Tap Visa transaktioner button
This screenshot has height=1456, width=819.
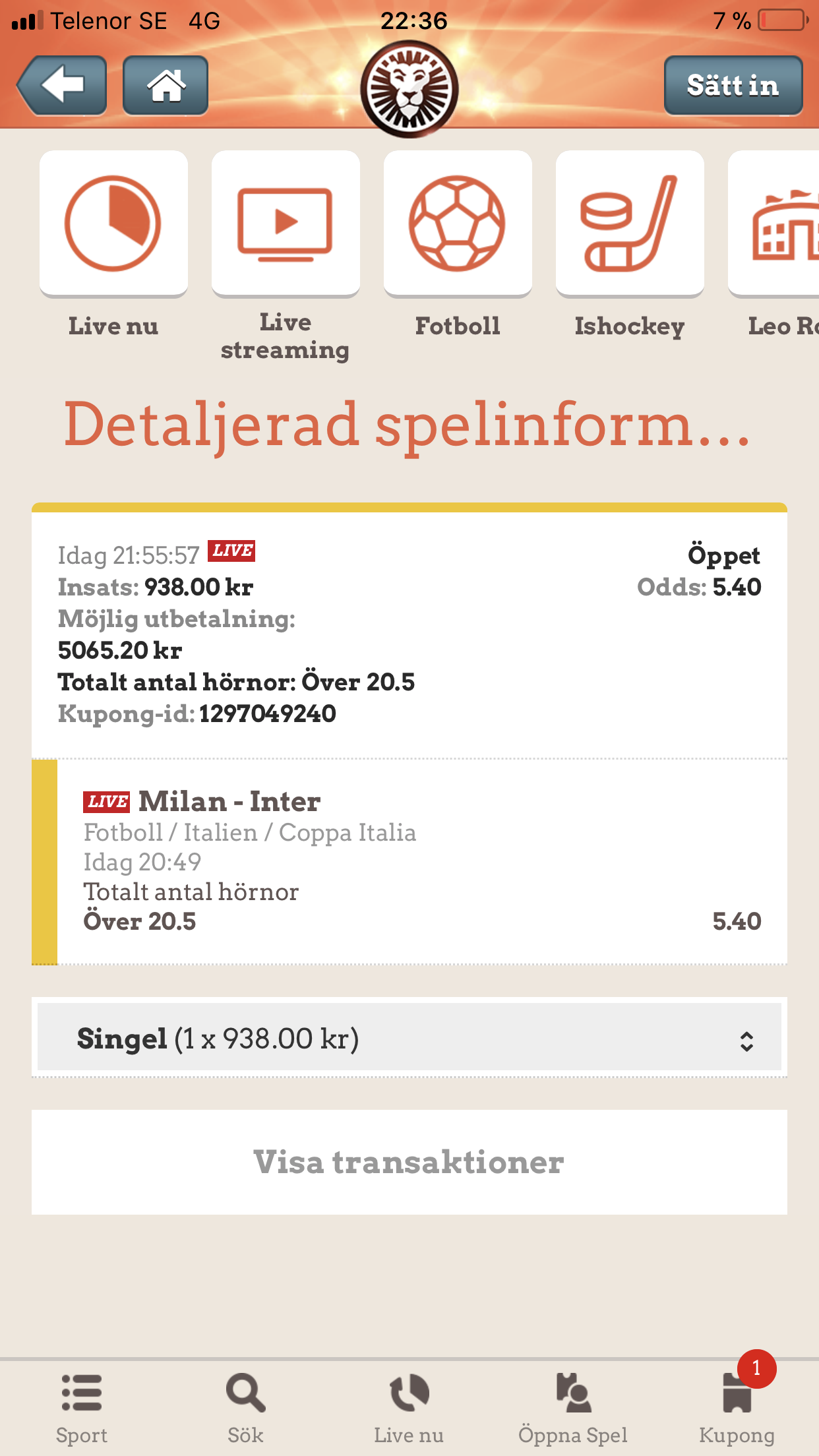coord(409,1162)
